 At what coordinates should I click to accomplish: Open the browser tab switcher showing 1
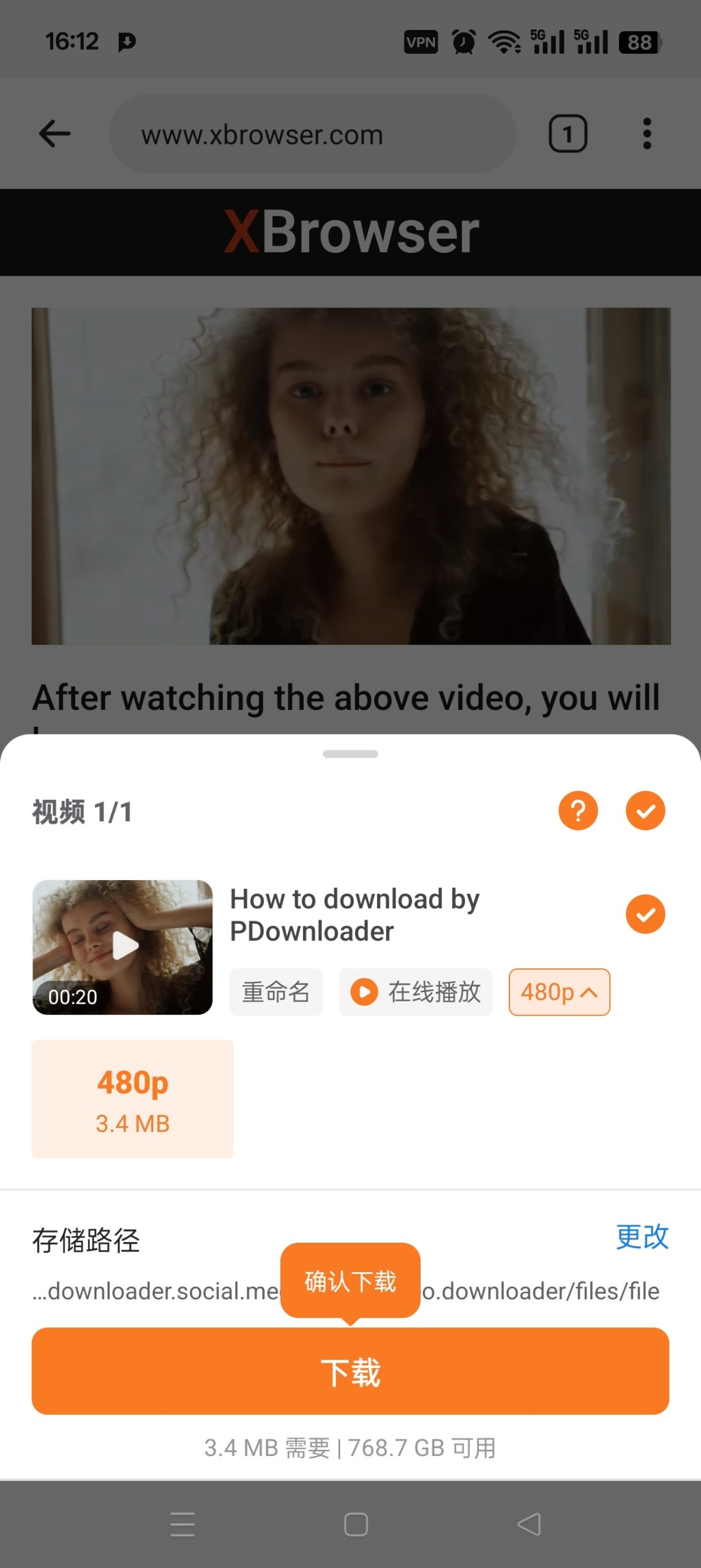tap(568, 134)
